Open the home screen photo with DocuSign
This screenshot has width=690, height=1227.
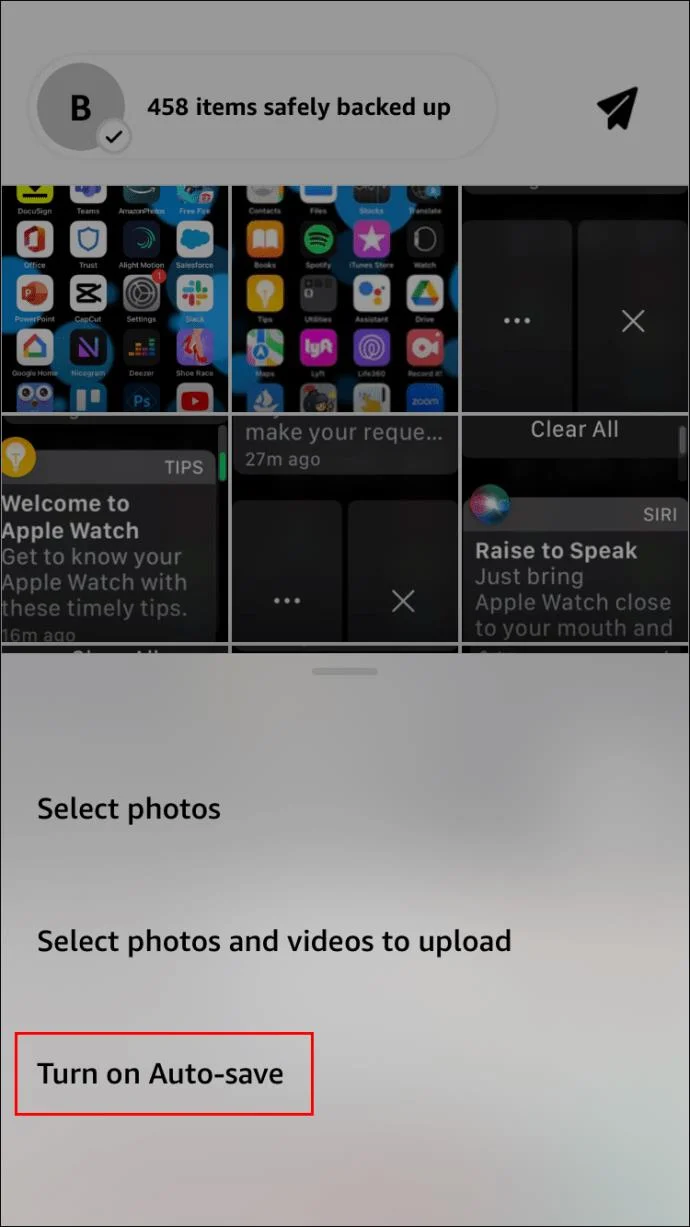coord(114,298)
